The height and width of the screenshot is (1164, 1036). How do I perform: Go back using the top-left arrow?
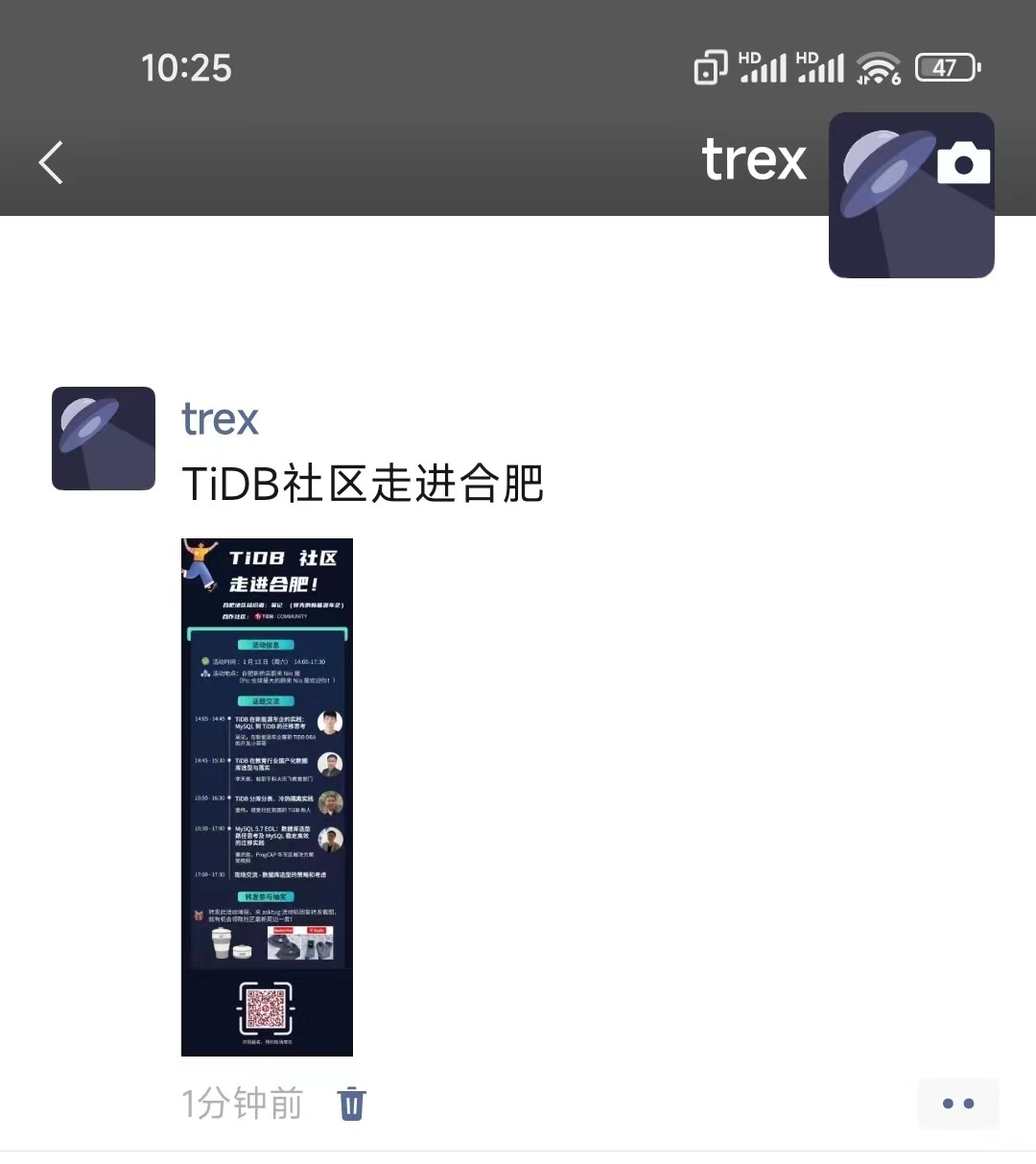click(52, 162)
